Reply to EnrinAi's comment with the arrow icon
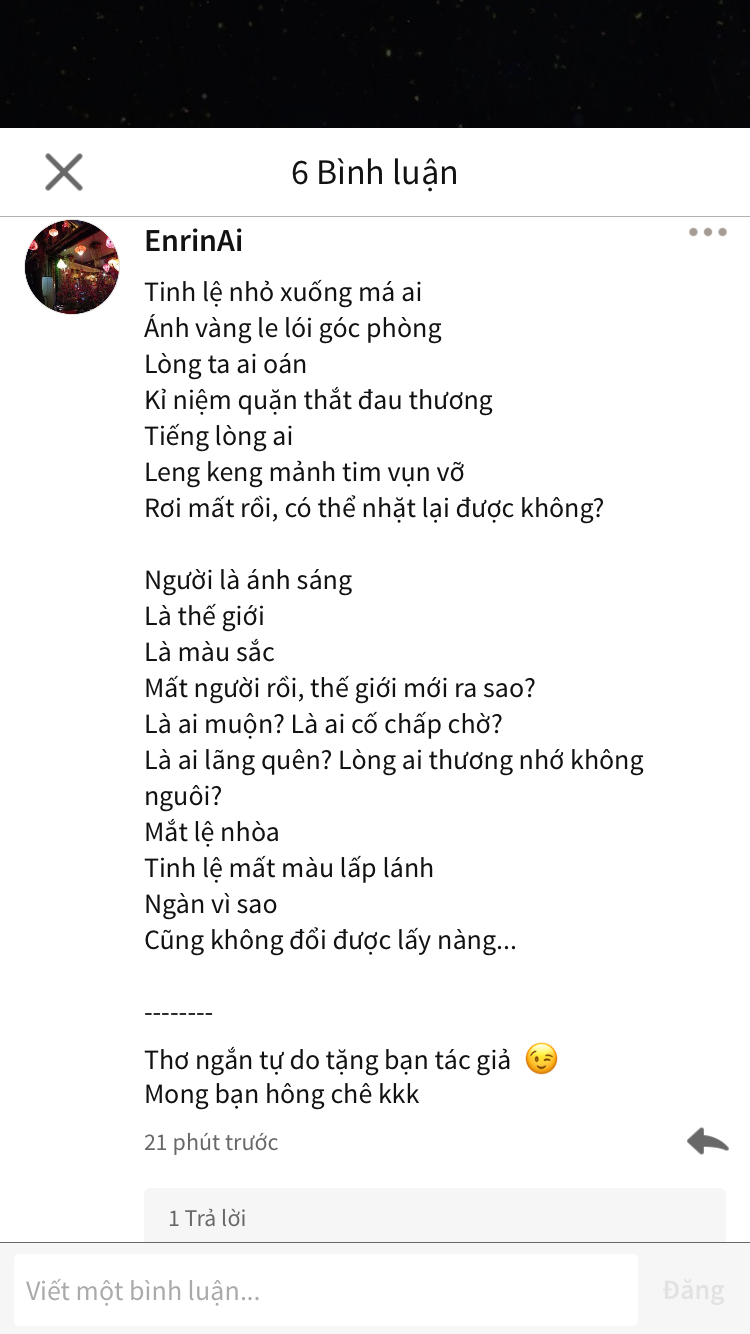The width and height of the screenshot is (750, 1334). tap(707, 1141)
